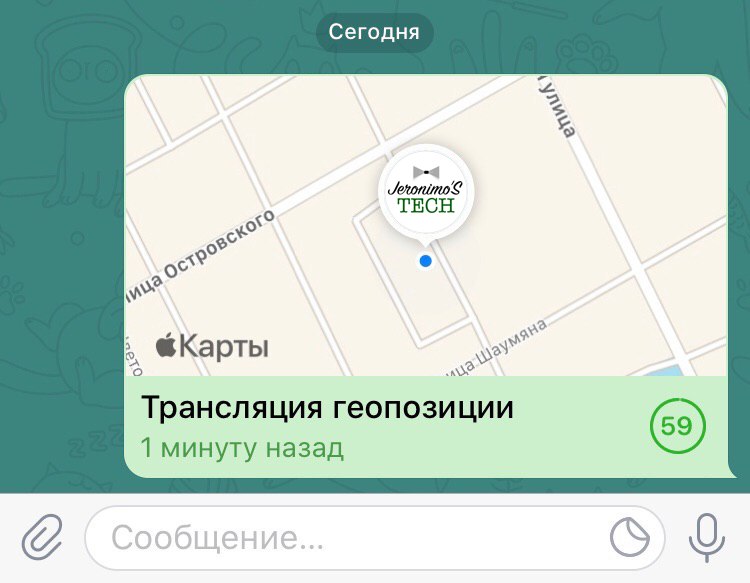Open the attachment paperclip menu
750x583 pixels.
[41, 538]
